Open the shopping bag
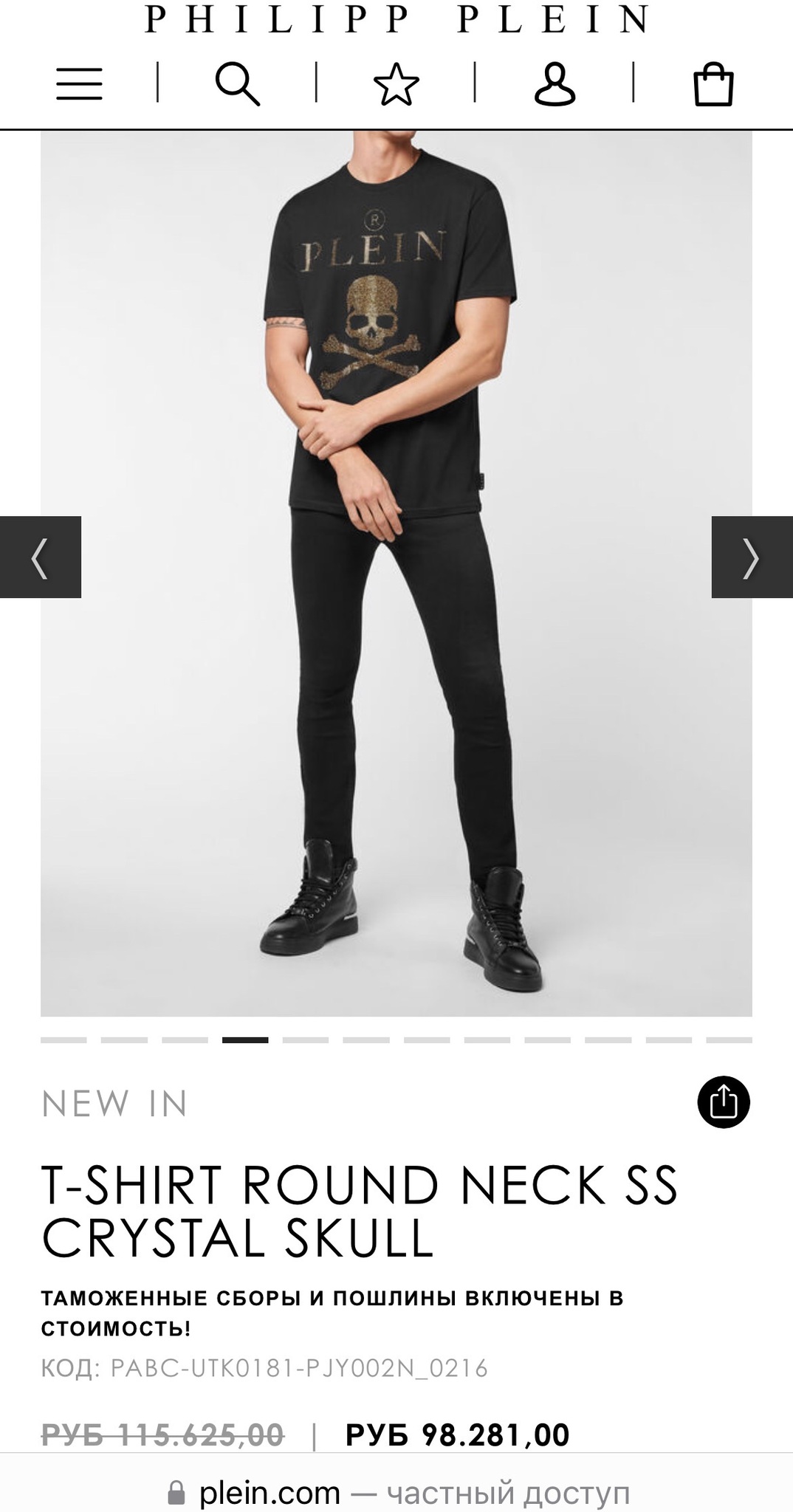The image size is (793, 1512). click(713, 84)
